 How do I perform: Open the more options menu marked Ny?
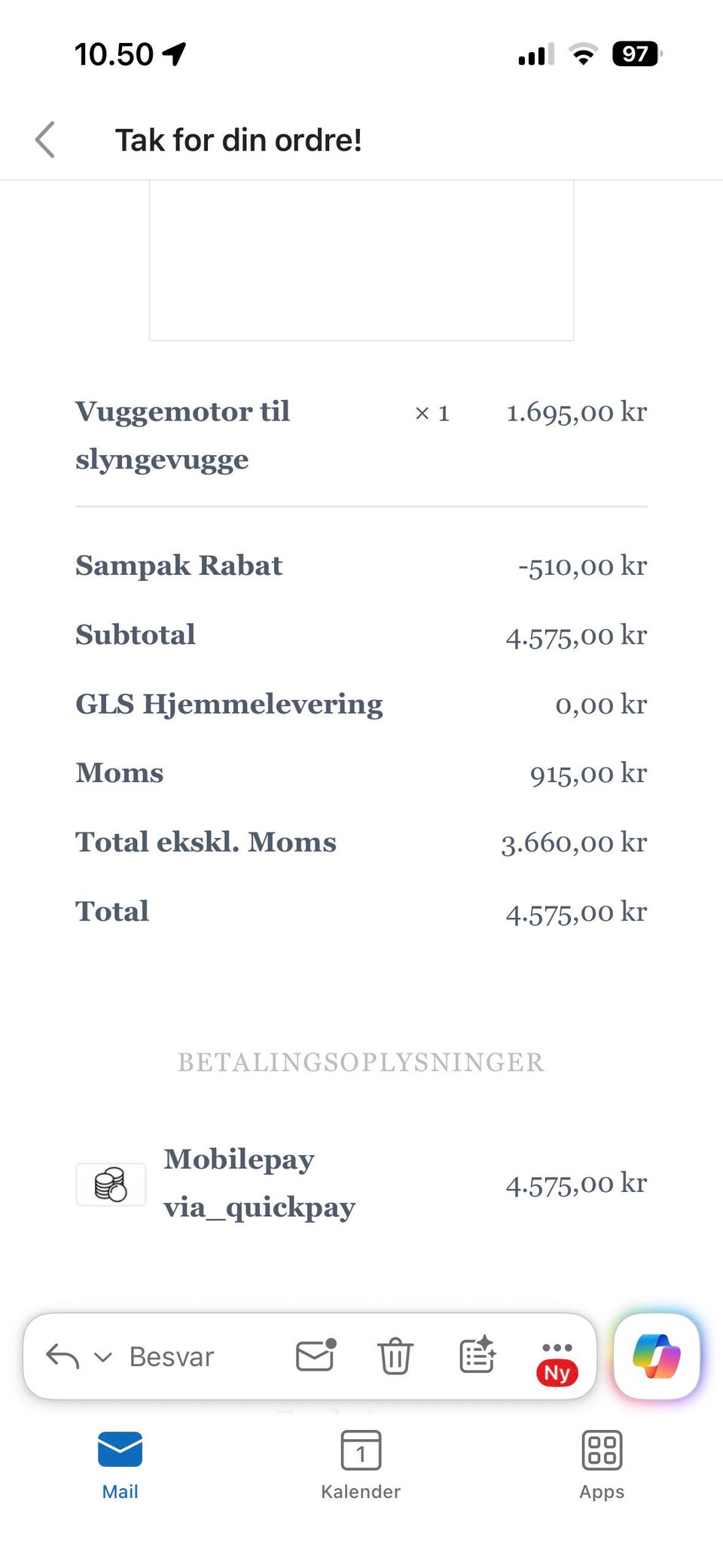(557, 1362)
